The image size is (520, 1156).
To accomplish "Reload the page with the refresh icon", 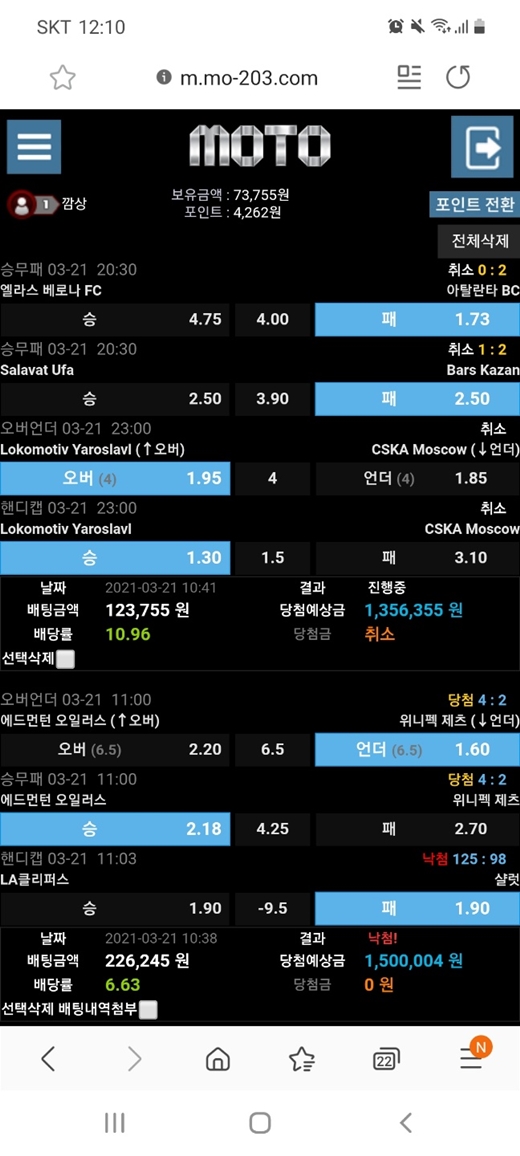I will [458, 77].
